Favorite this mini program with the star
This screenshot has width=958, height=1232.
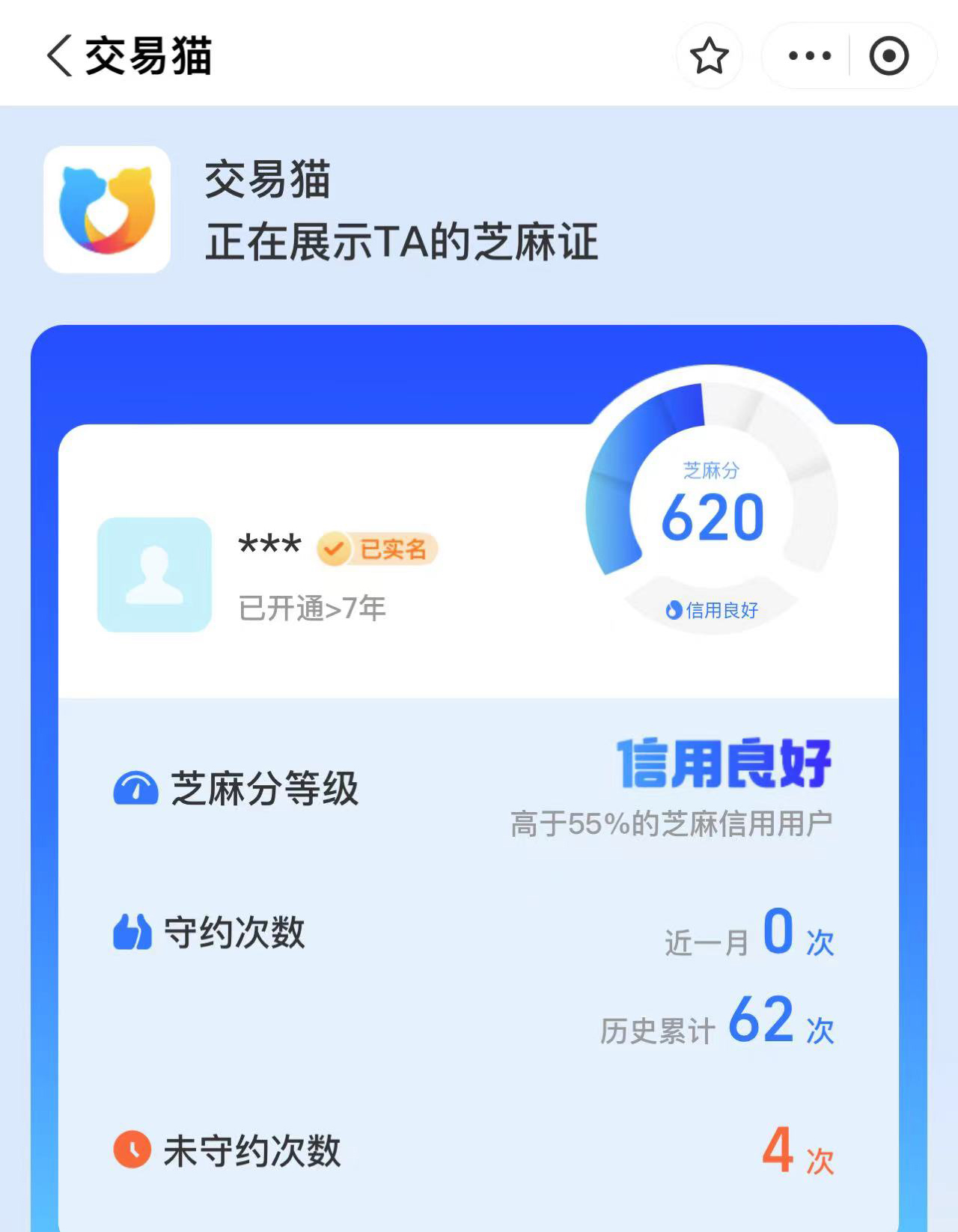pyautogui.click(x=709, y=56)
